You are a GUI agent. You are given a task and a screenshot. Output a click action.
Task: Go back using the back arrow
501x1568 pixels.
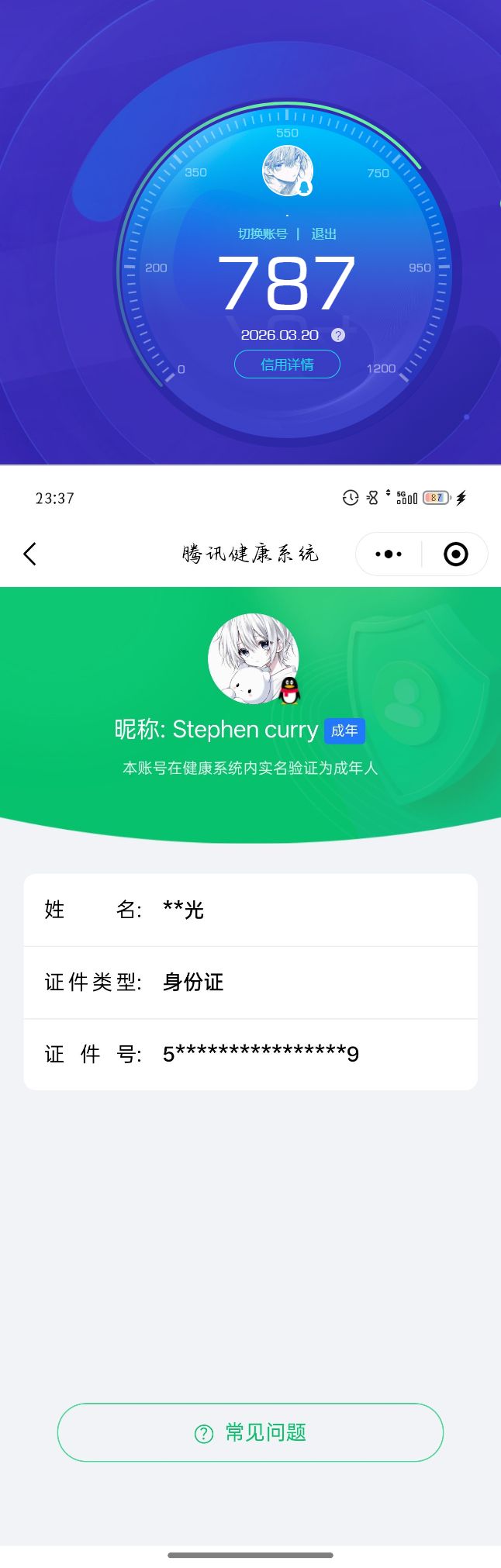(30, 554)
